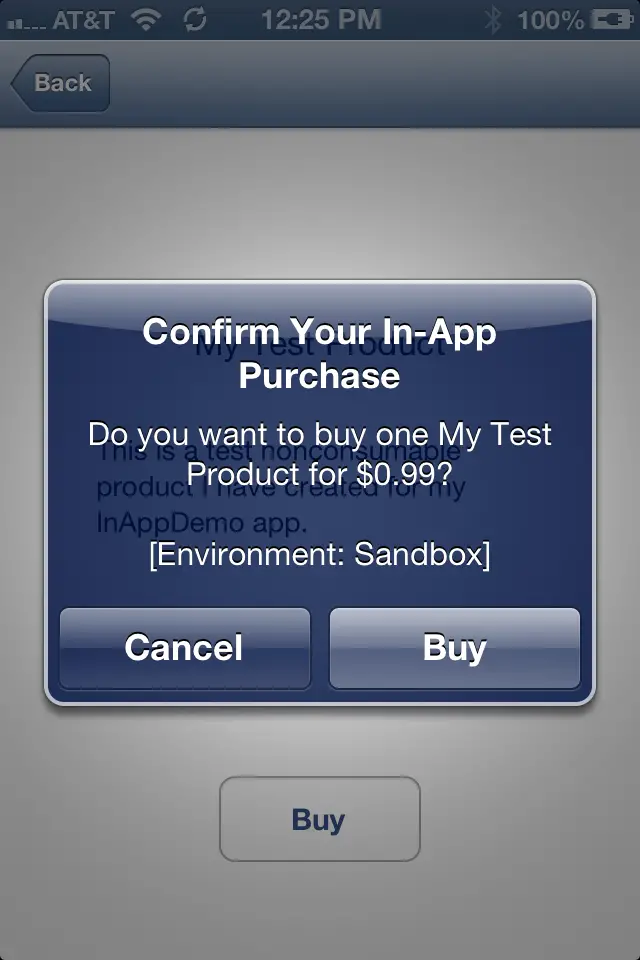Confirm purchase with the dialog's Buy button
This screenshot has width=640, height=960.
(x=455, y=648)
